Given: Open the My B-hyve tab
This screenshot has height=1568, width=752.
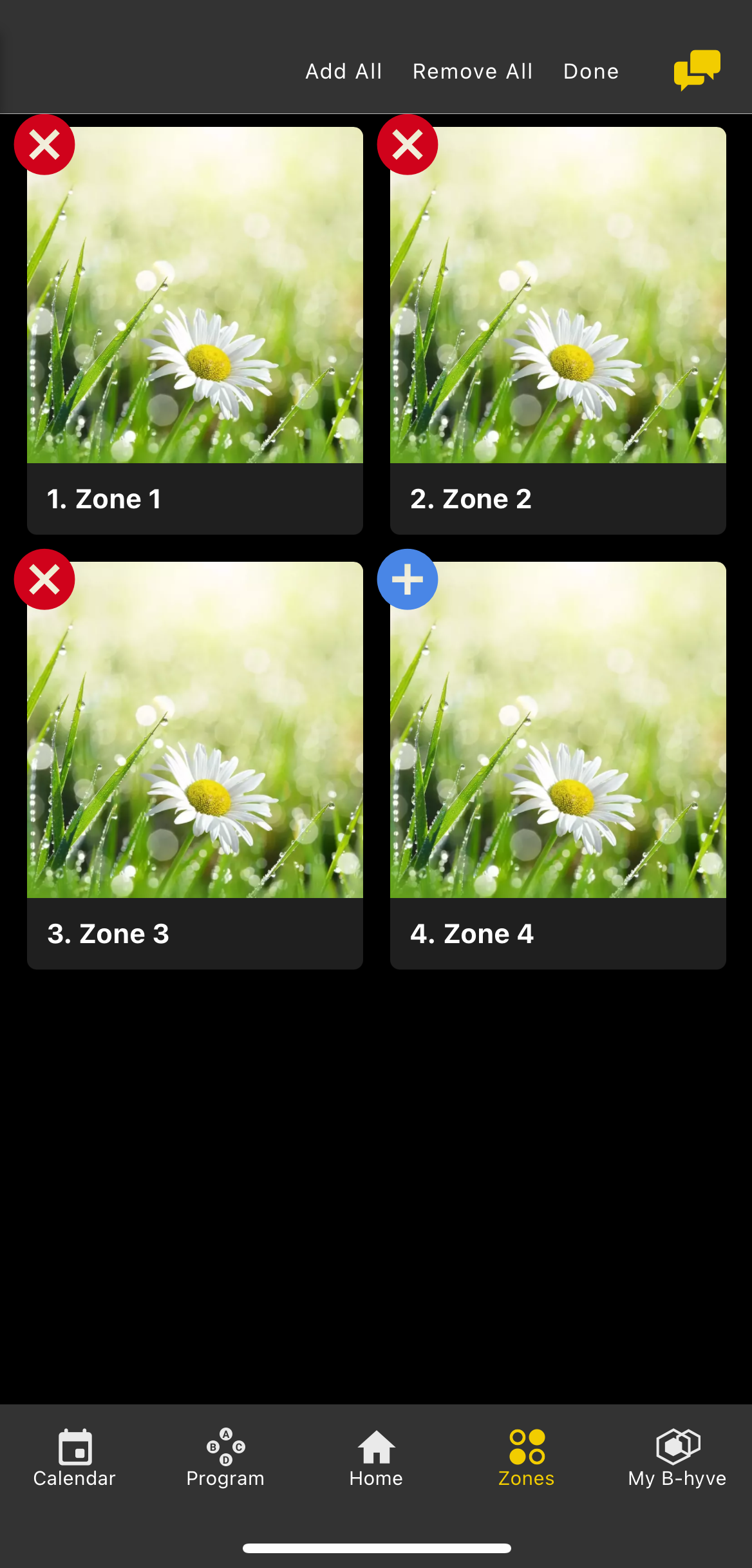Looking at the screenshot, I should 677,1458.
